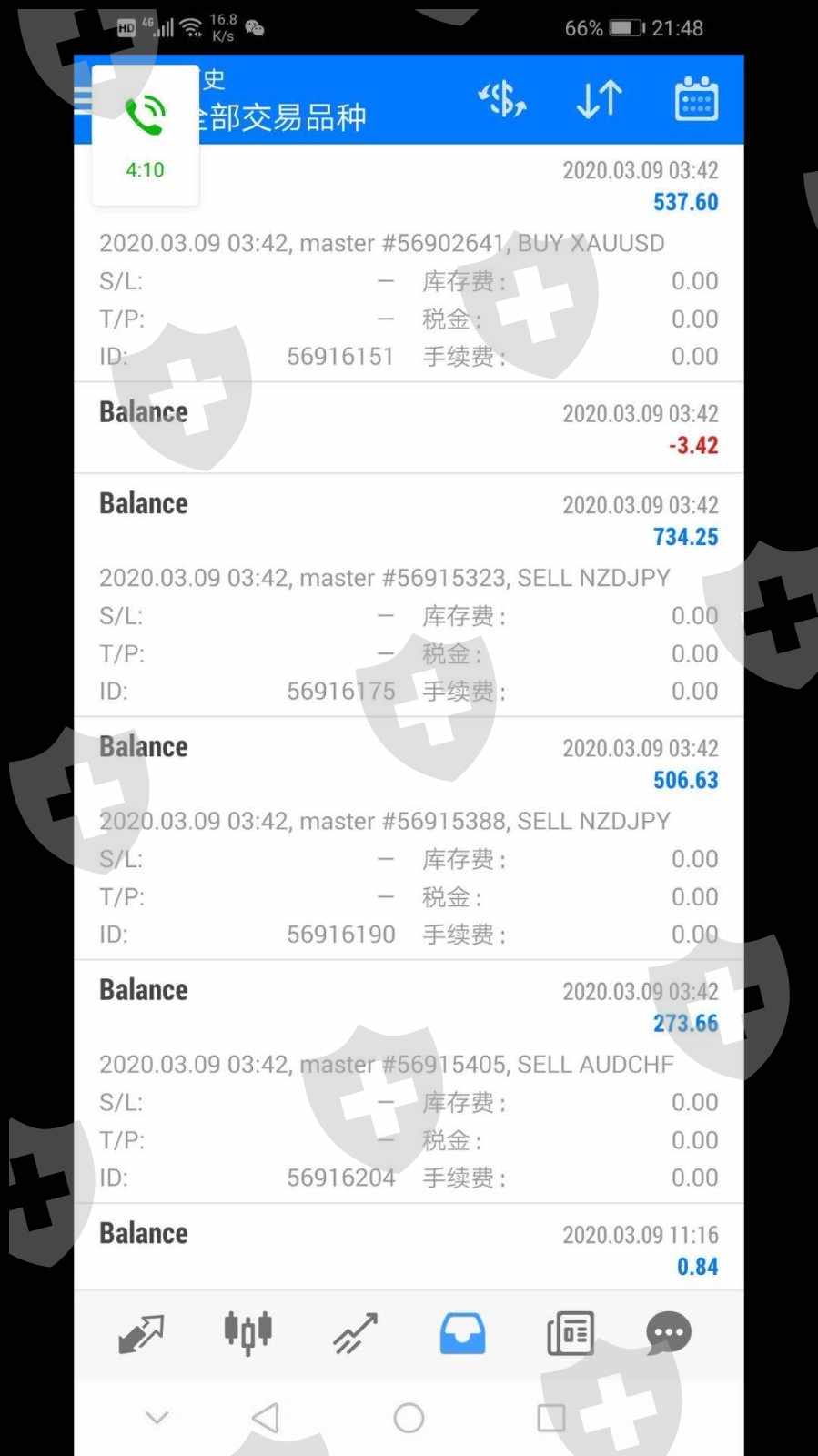Switch to the candlestick Chart tab
Image resolution: width=818 pixels, height=1456 pixels.
(x=247, y=1334)
